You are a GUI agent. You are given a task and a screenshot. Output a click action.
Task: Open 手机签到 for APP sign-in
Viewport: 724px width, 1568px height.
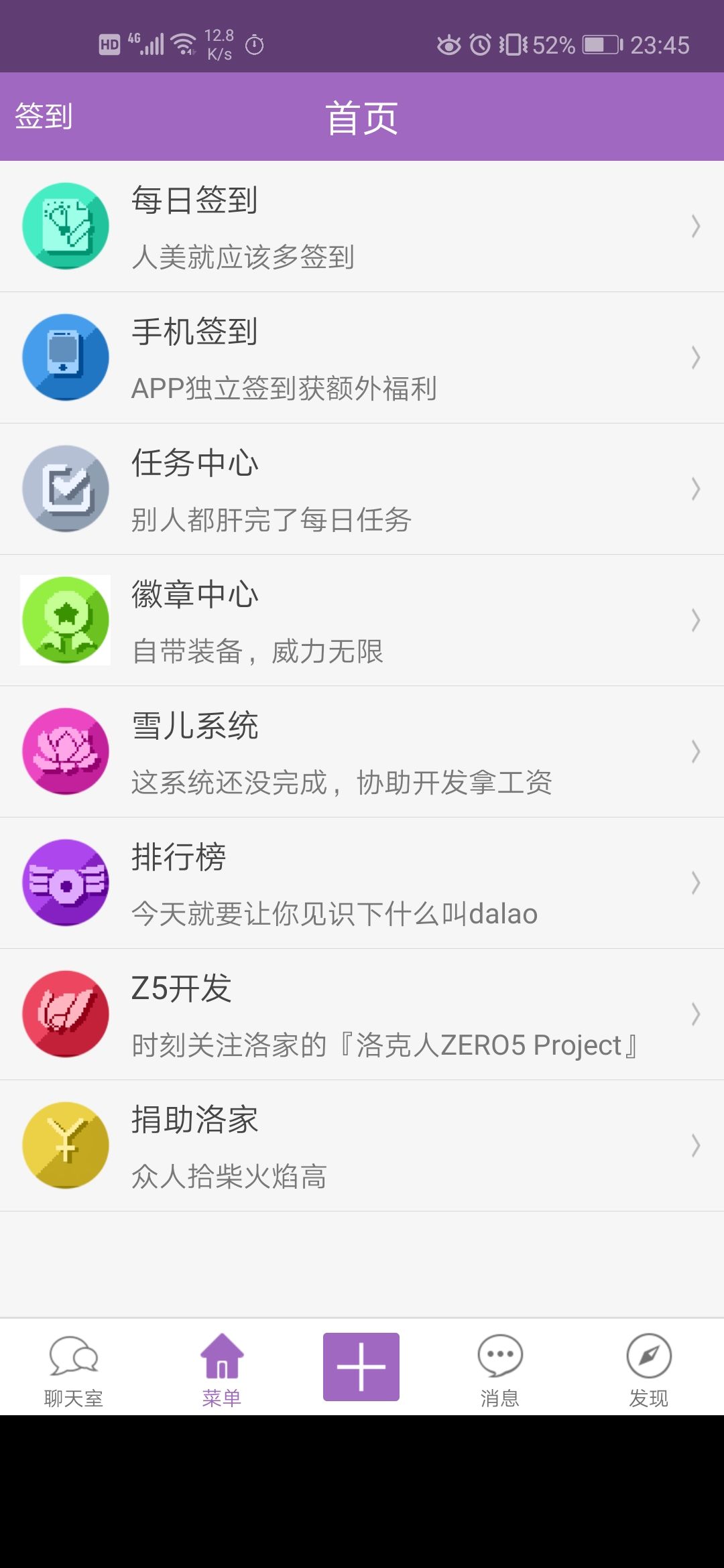(362, 358)
